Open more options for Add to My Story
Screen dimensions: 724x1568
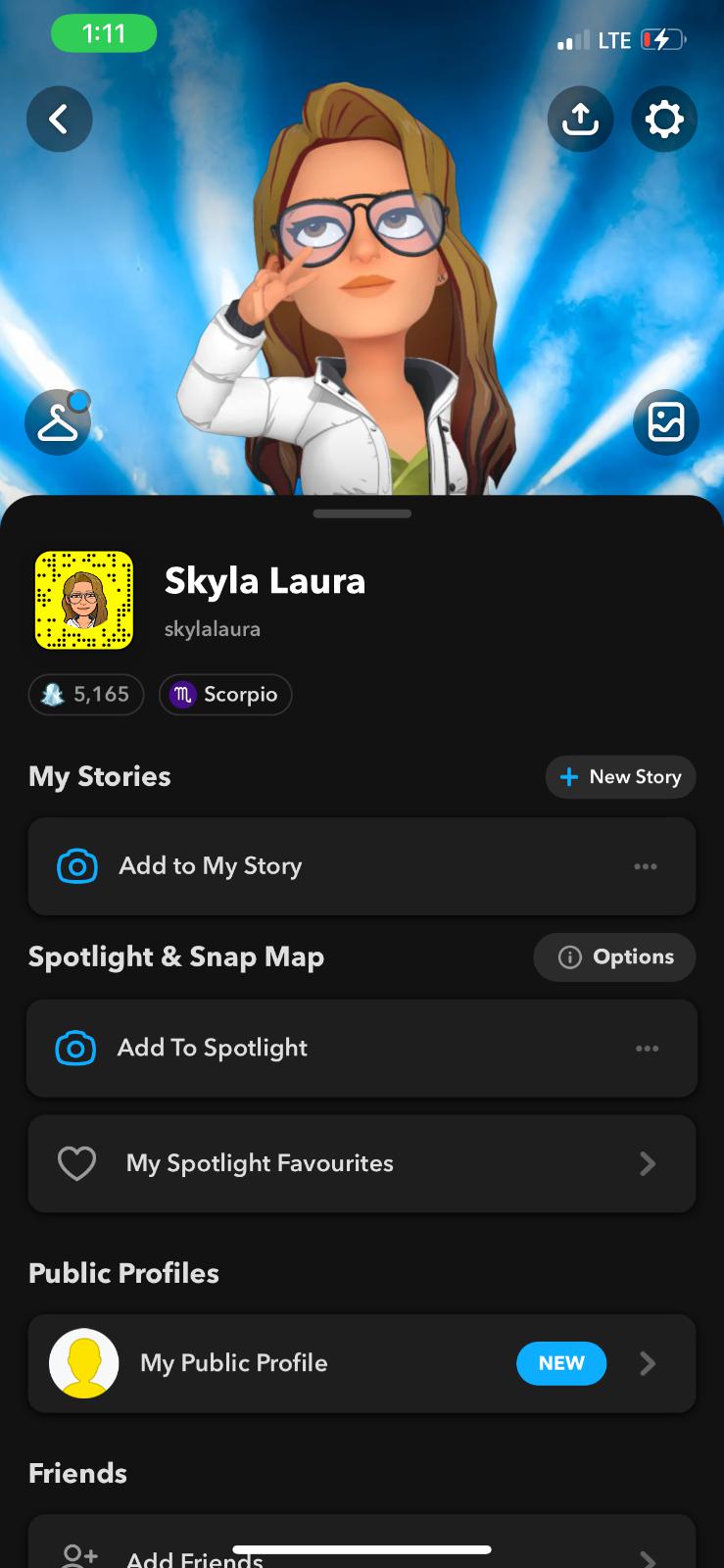[x=646, y=866]
